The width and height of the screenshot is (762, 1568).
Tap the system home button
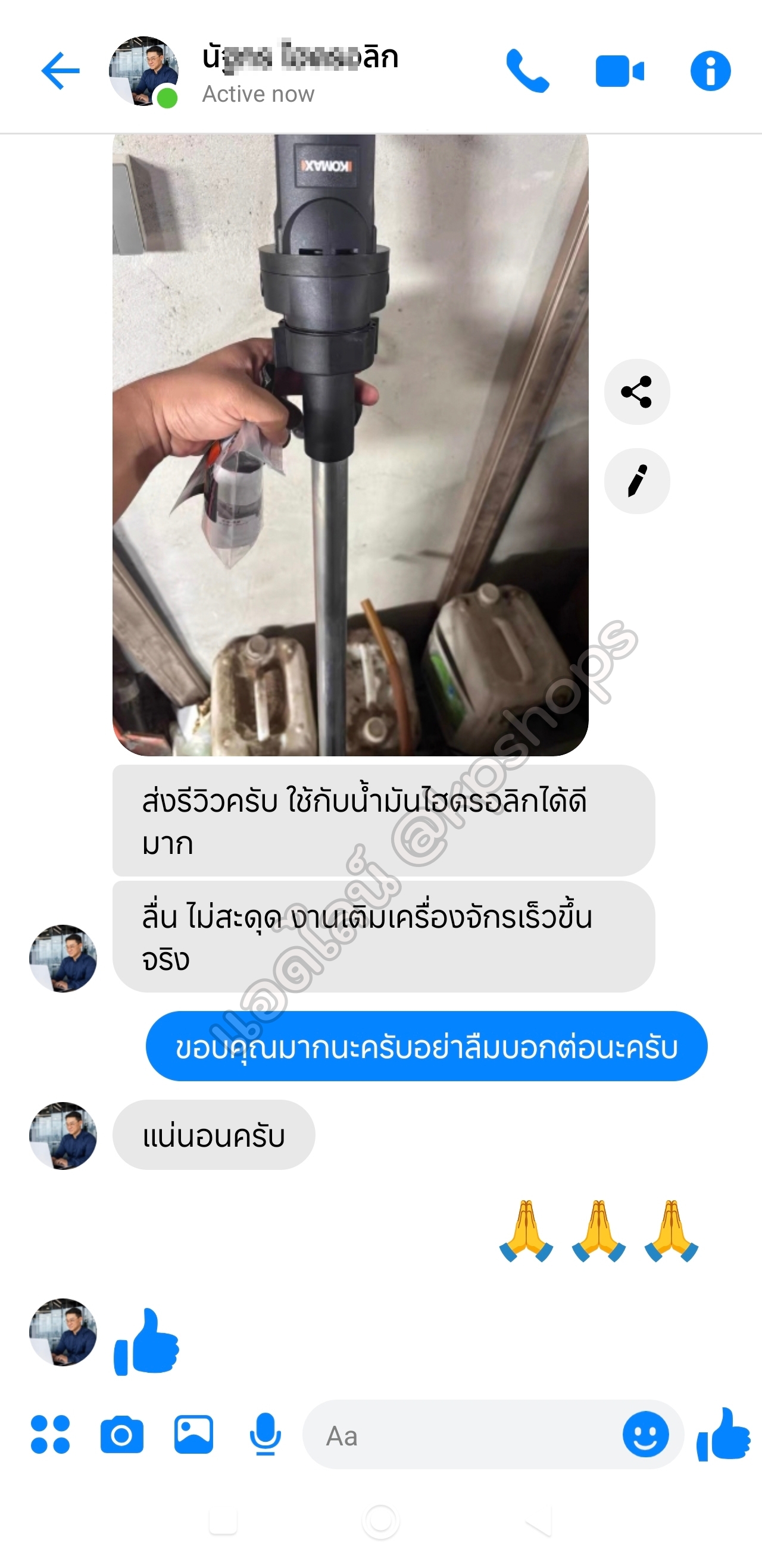[380, 1522]
